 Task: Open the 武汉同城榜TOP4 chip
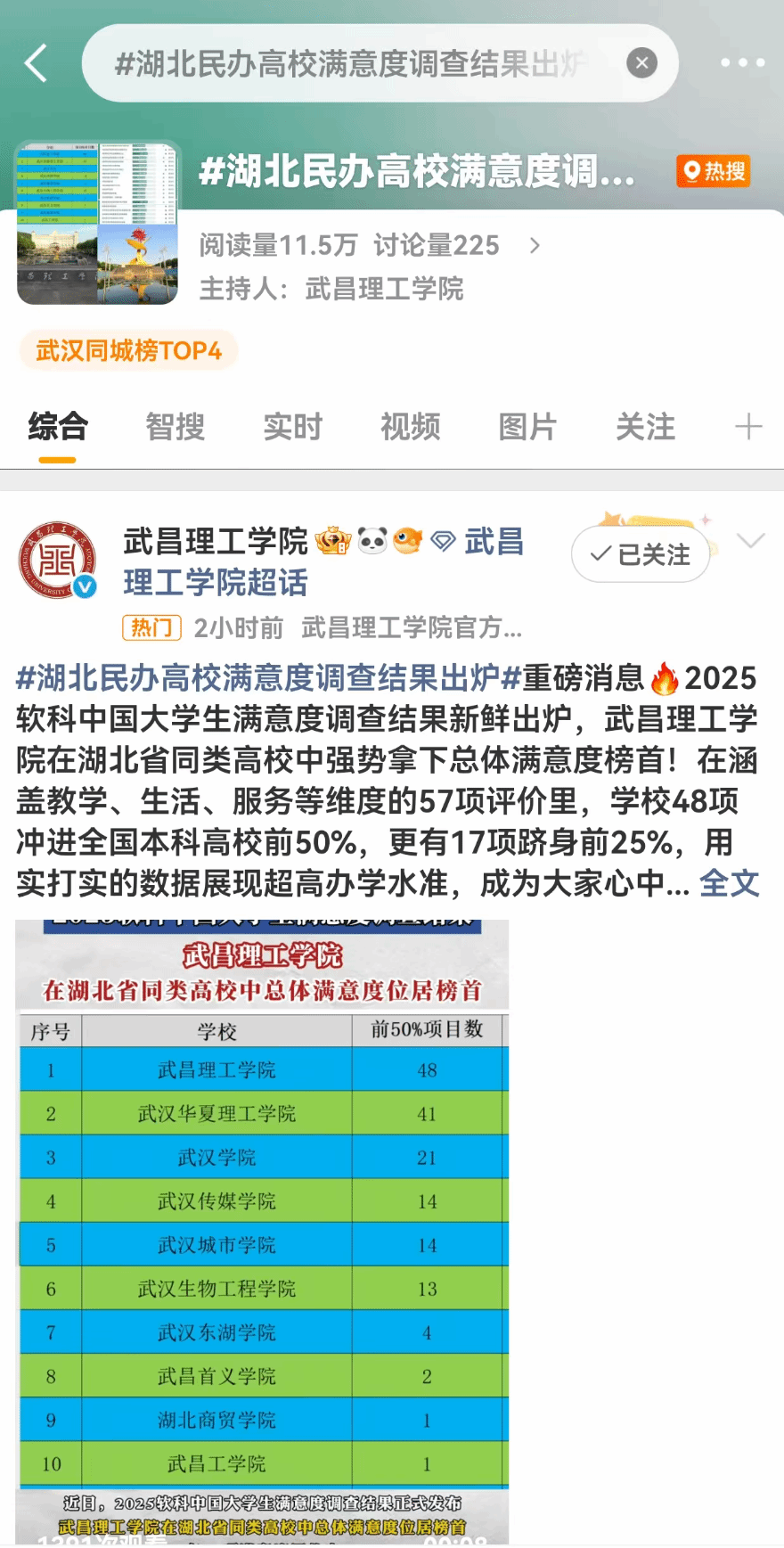128,350
